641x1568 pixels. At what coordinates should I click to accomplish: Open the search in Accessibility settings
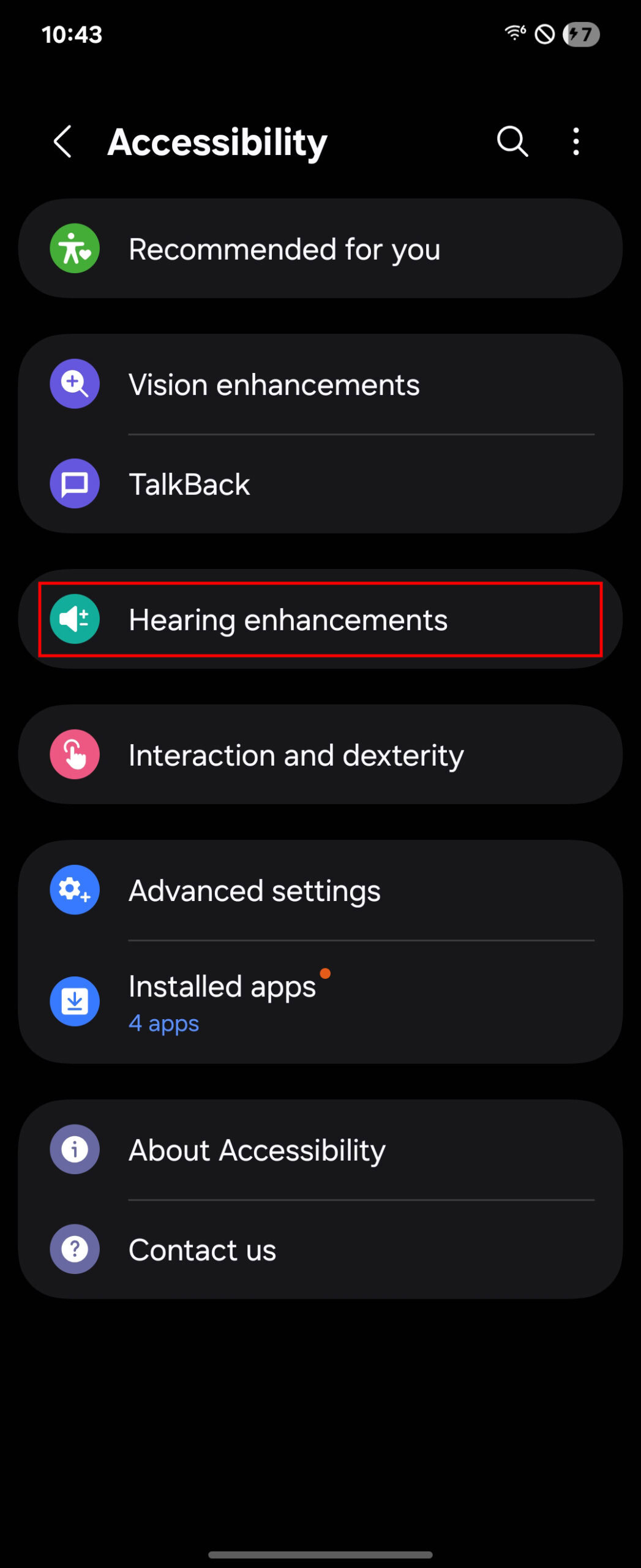pyautogui.click(x=511, y=141)
